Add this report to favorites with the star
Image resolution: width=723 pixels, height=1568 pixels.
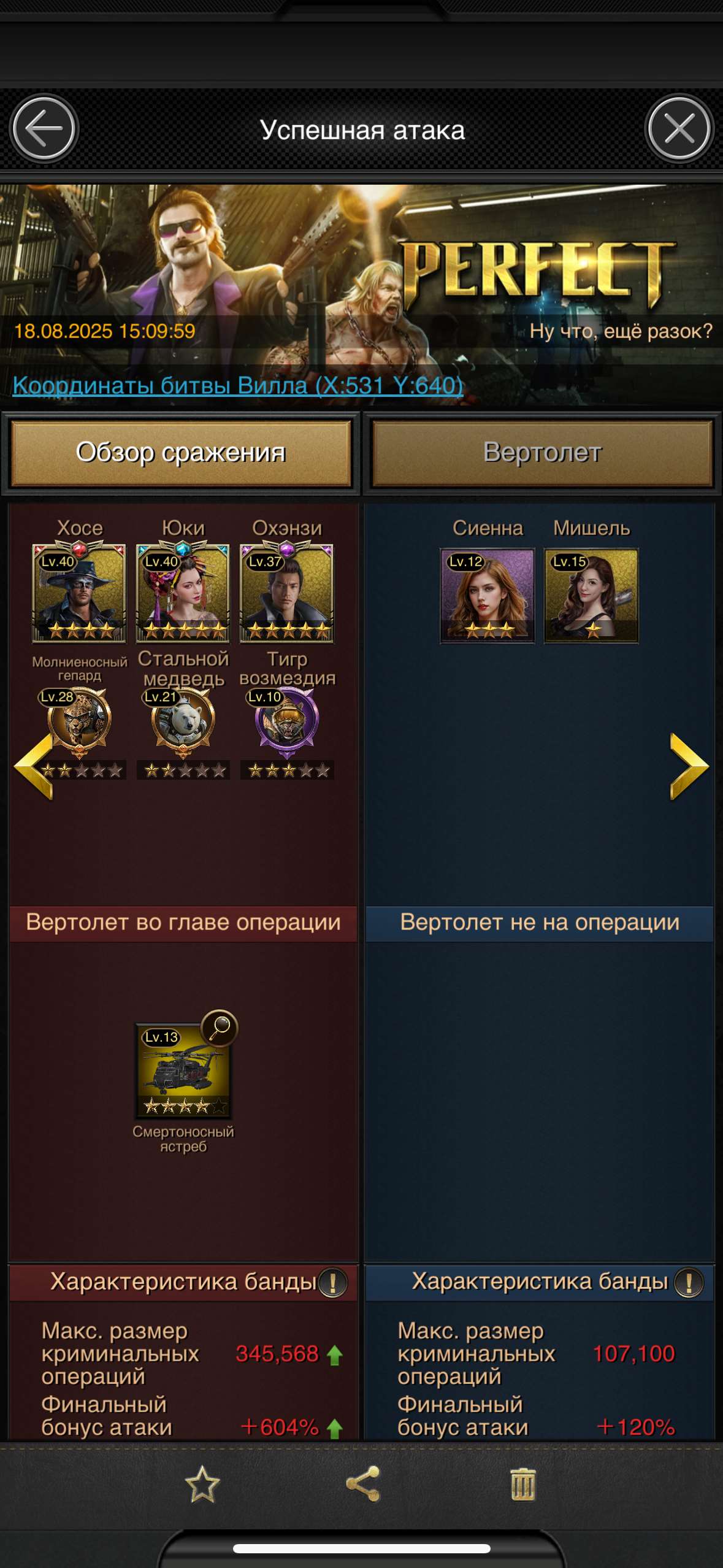202,1485
